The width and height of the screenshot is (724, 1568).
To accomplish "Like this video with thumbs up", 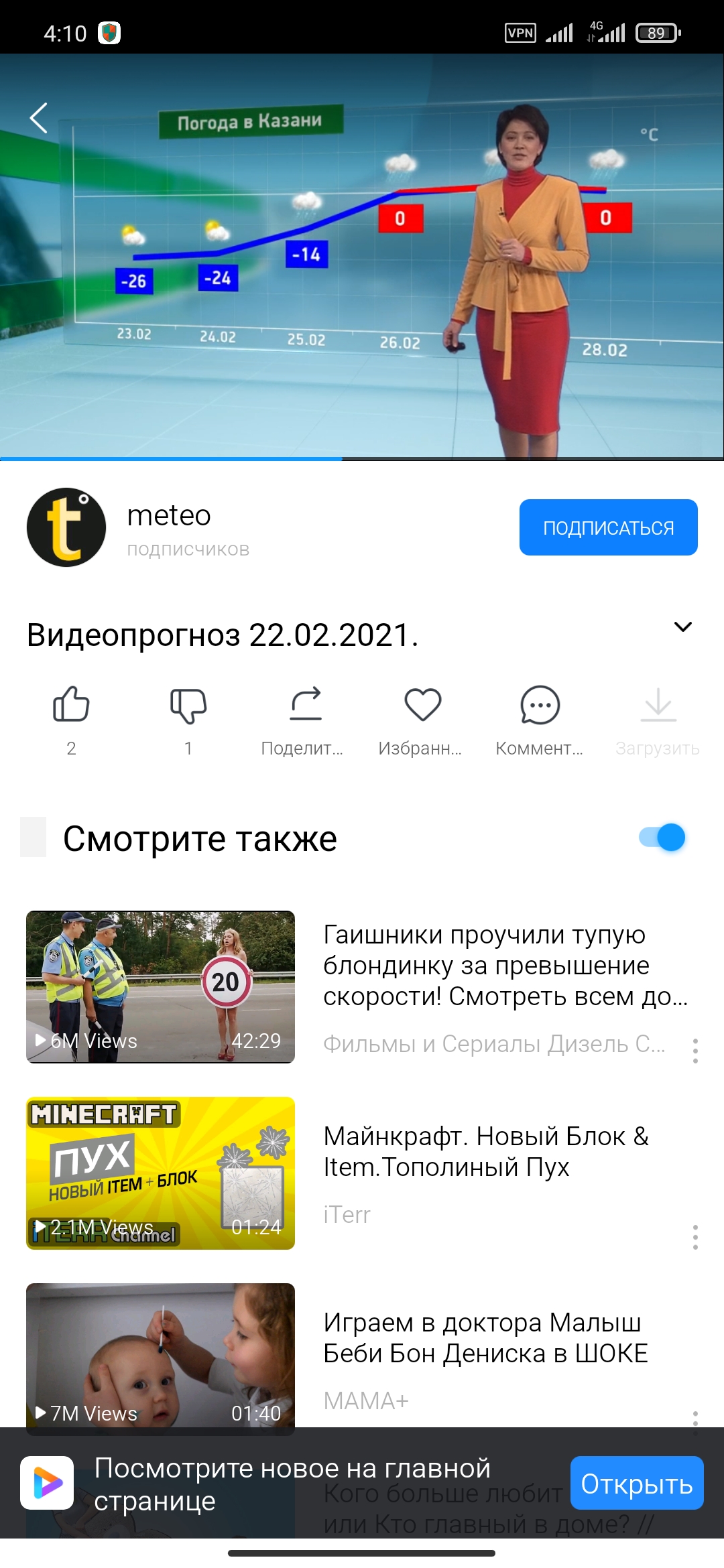I will tap(71, 705).
